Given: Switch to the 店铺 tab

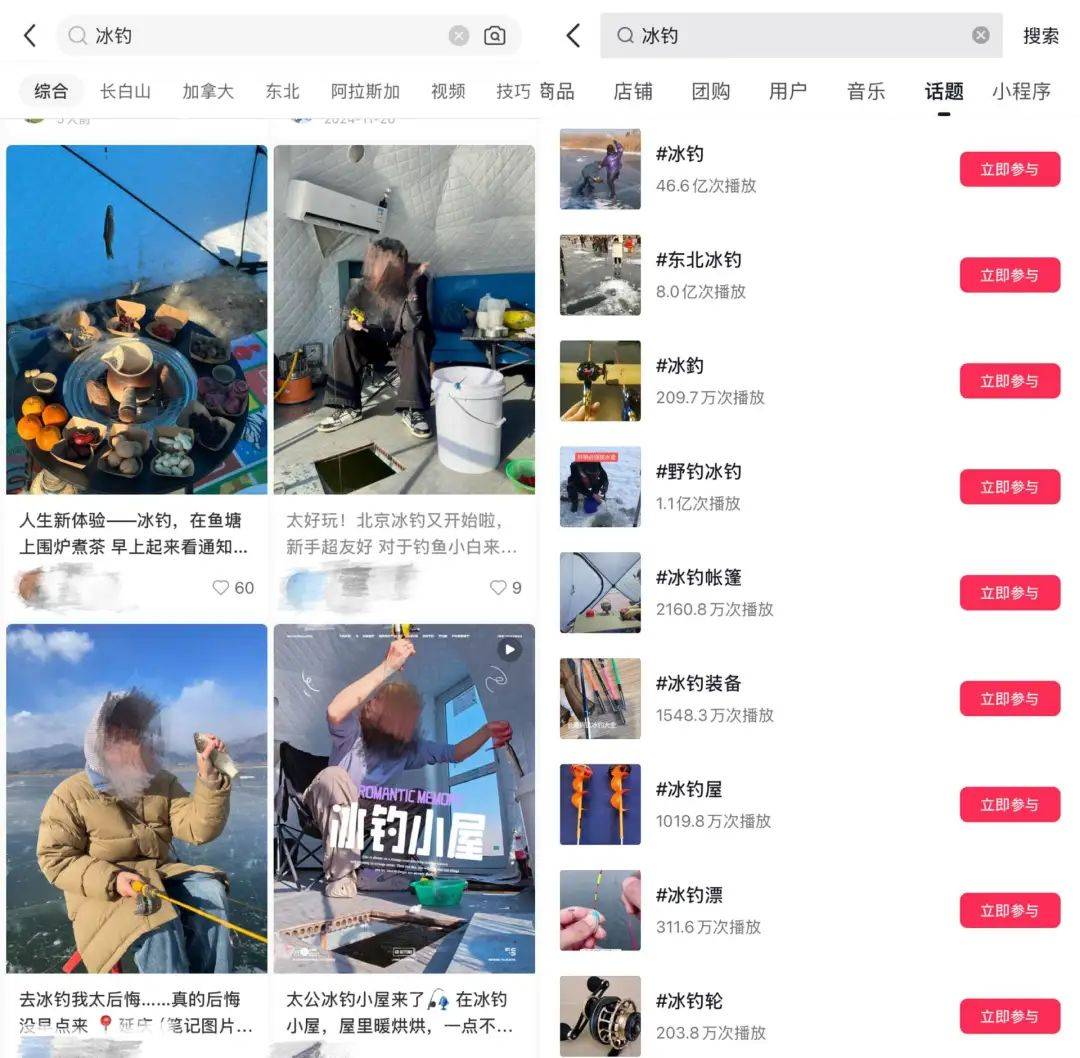Looking at the screenshot, I should 633,91.
